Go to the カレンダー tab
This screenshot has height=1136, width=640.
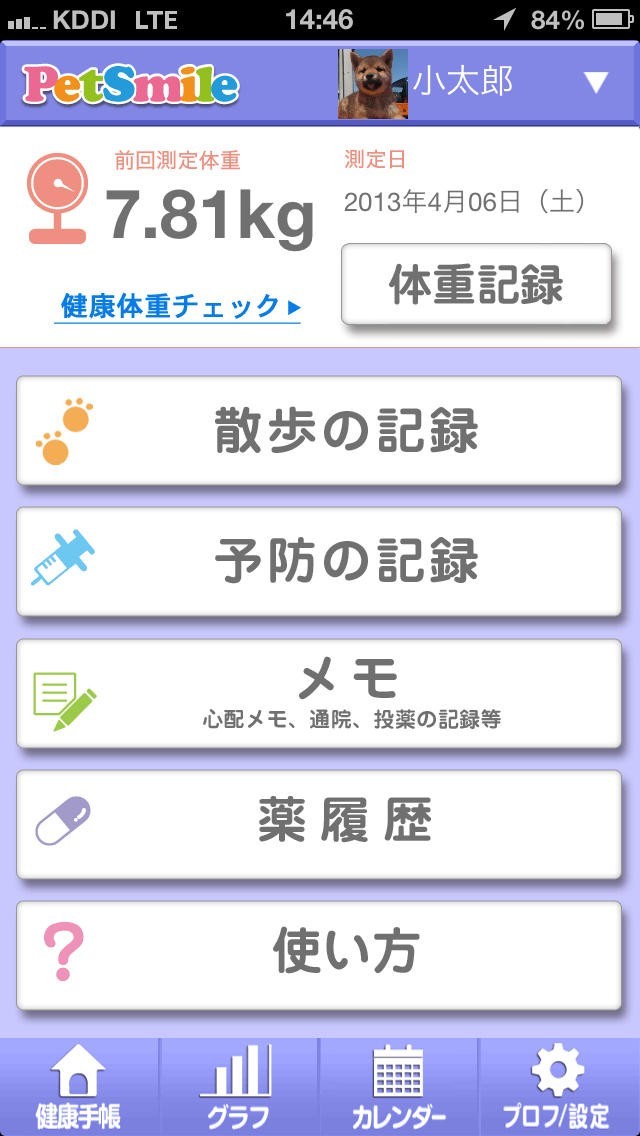(x=399, y=1087)
